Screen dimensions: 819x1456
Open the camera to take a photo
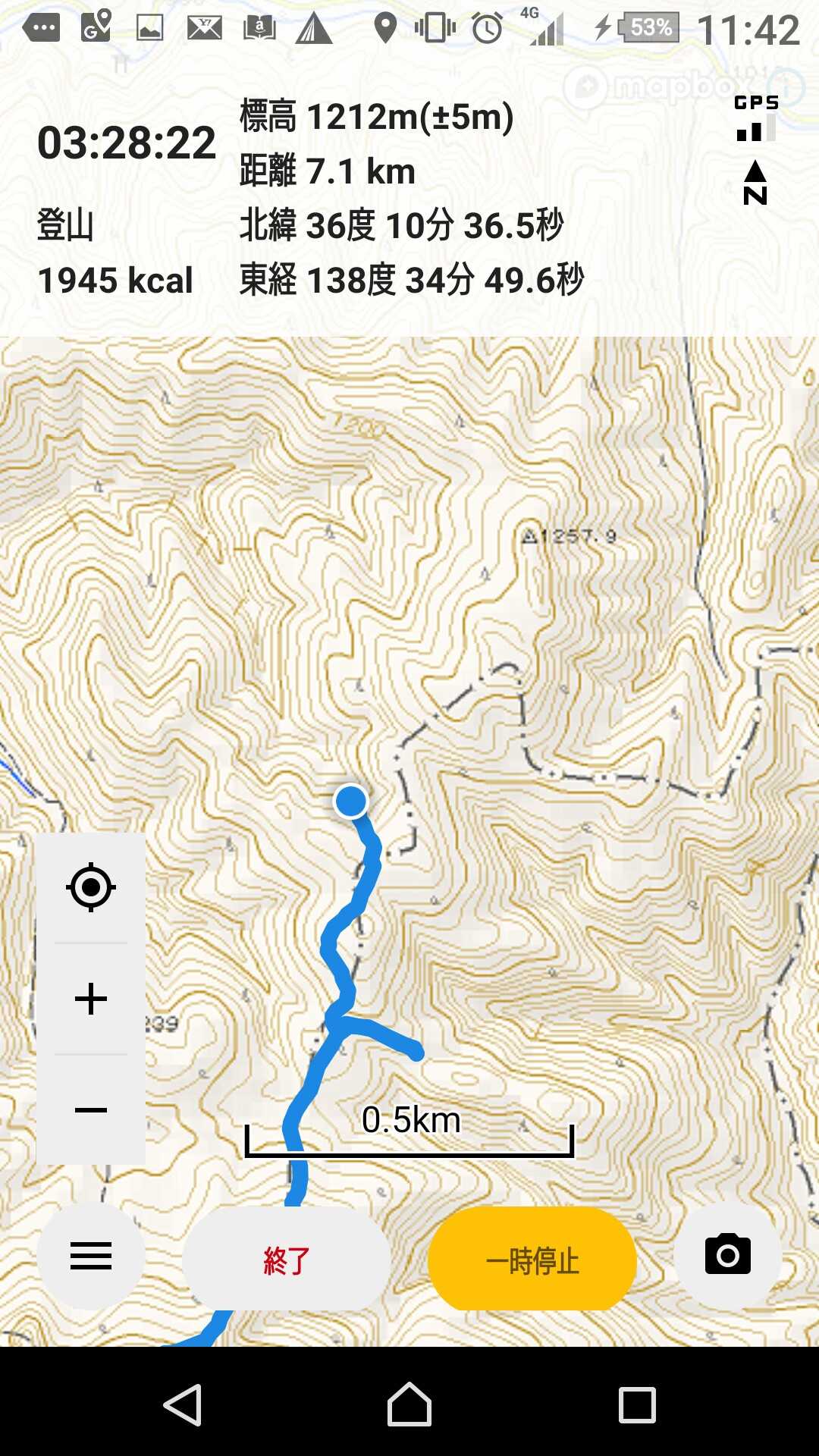728,1255
